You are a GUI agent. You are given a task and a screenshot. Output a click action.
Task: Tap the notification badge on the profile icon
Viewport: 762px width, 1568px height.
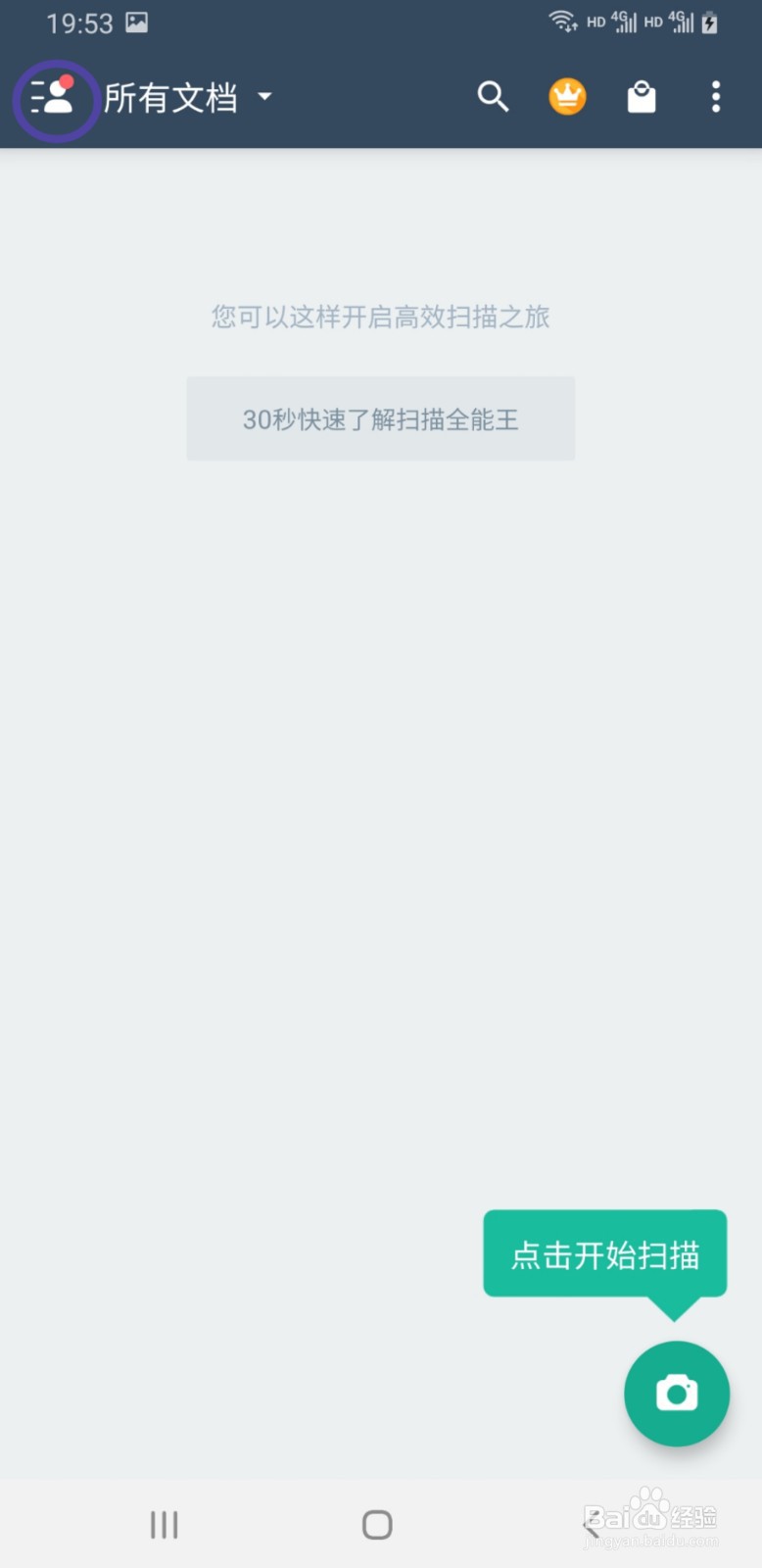[65, 83]
